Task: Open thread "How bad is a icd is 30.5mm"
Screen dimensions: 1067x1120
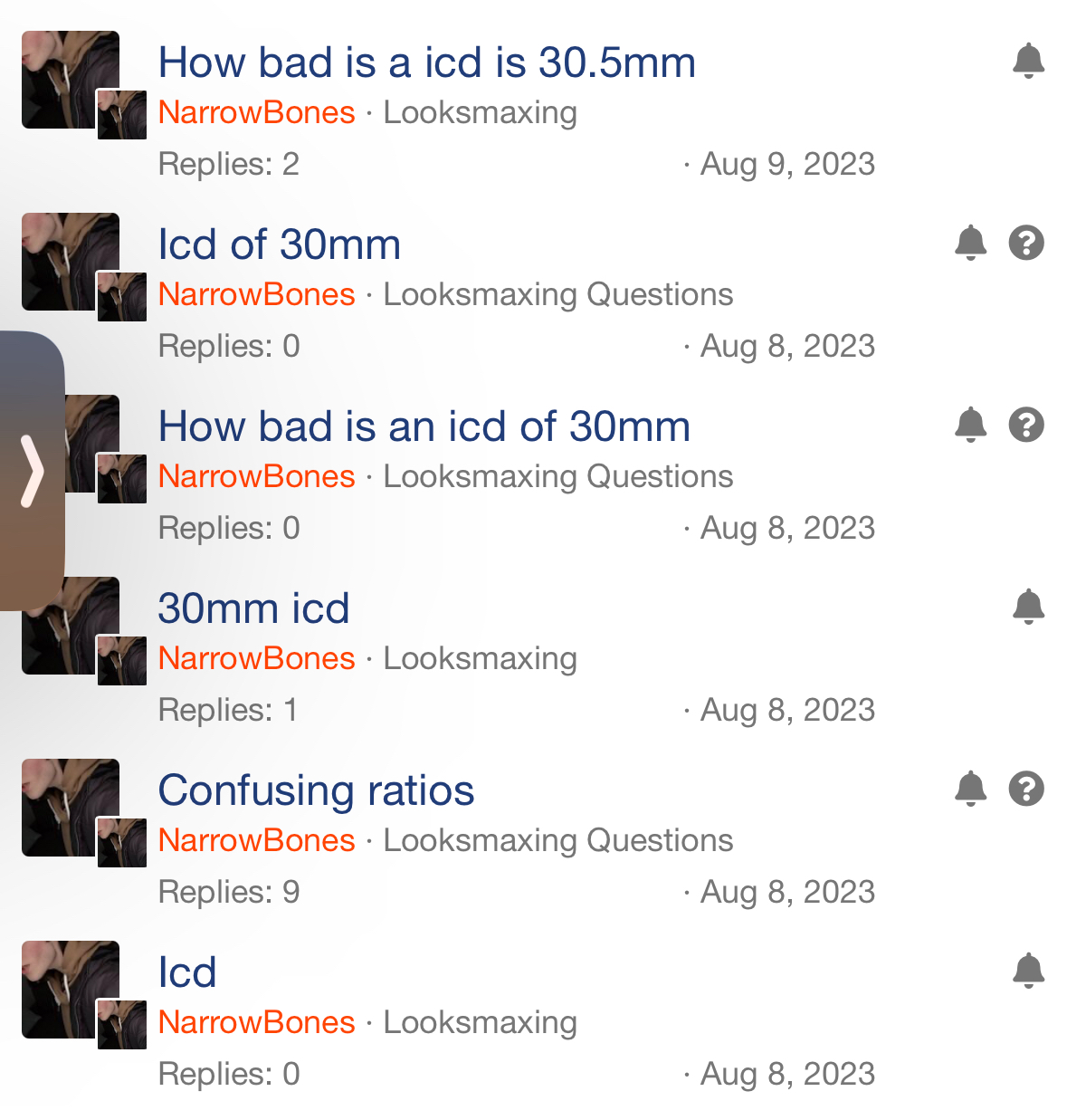Action: coord(426,62)
